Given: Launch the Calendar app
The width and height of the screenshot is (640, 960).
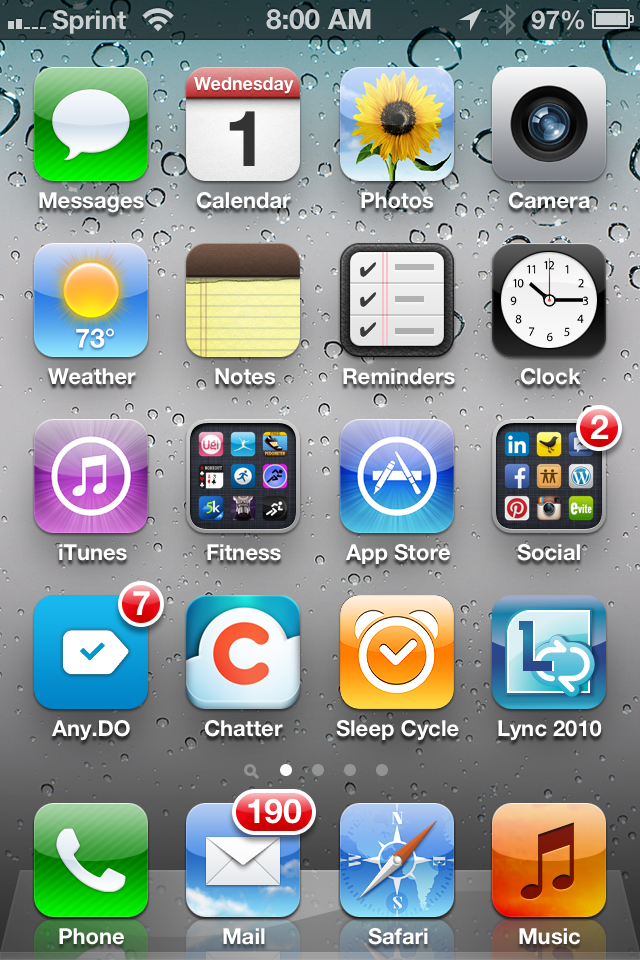Looking at the screenshot, I should pos(243,125).
